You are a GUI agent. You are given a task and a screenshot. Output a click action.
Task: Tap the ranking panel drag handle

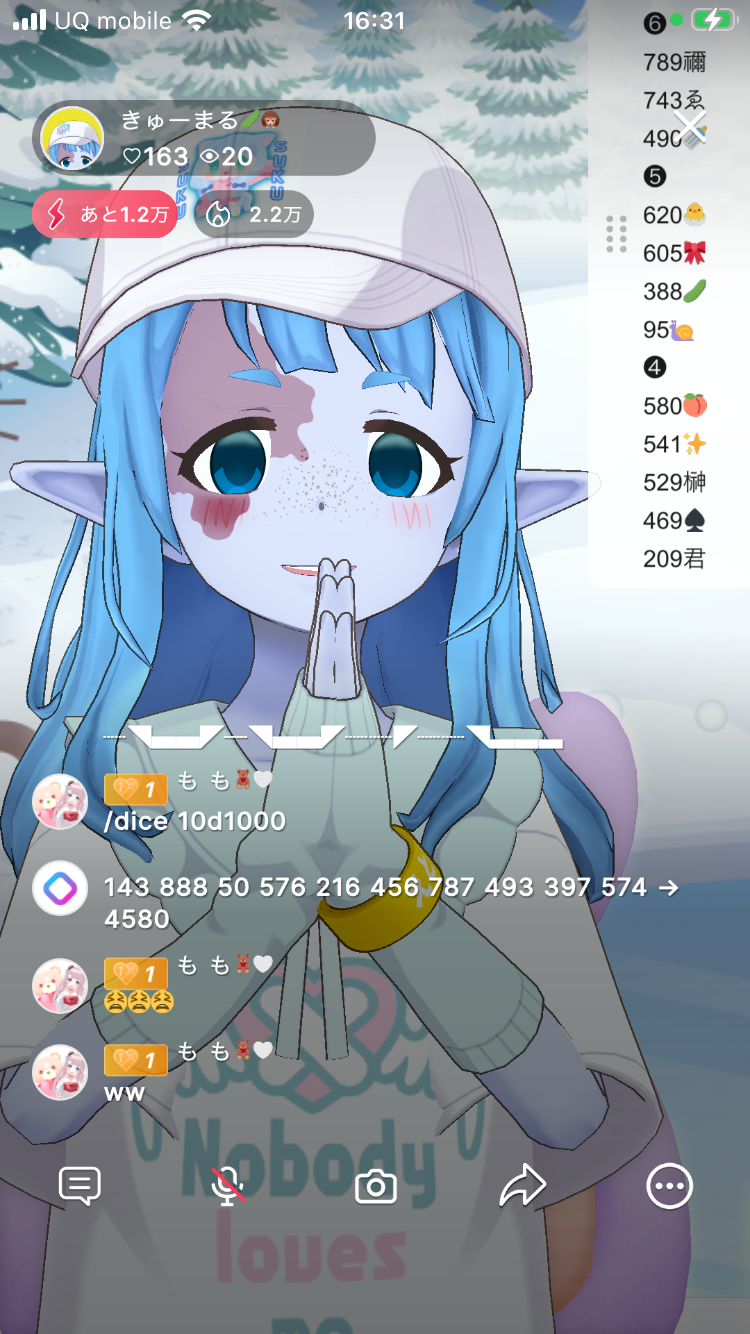coord(617,233)
